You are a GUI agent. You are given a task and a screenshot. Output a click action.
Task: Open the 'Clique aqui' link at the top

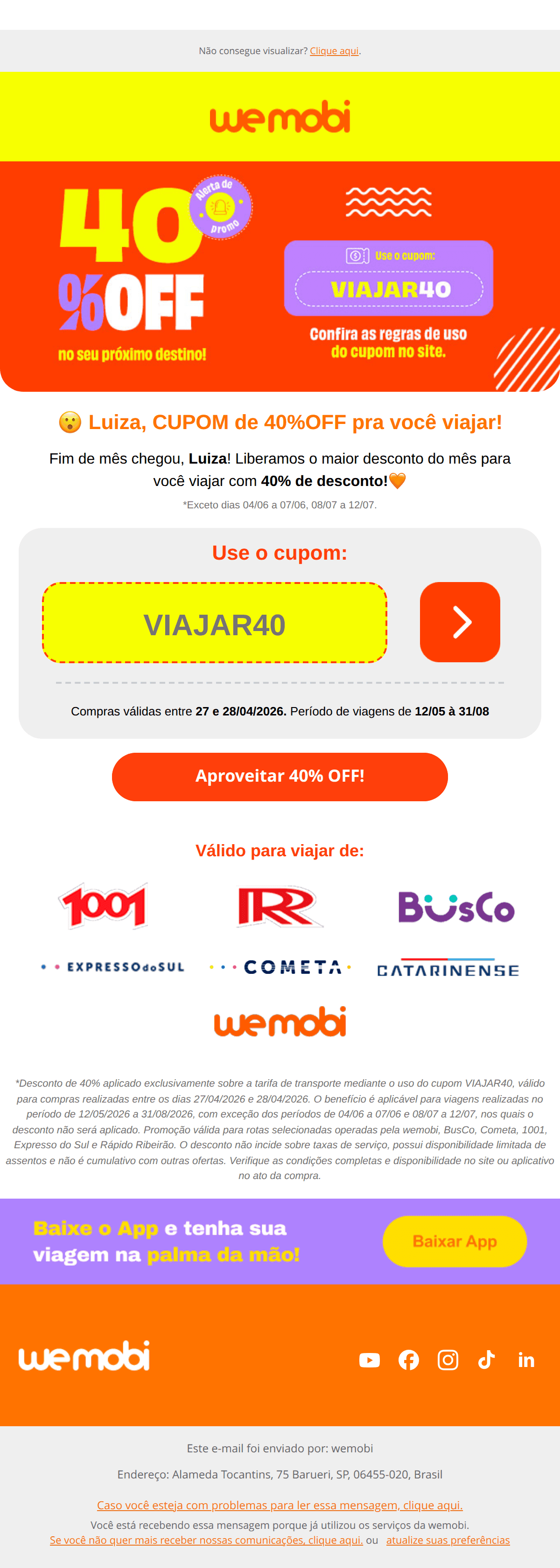(x=335, y=51)
